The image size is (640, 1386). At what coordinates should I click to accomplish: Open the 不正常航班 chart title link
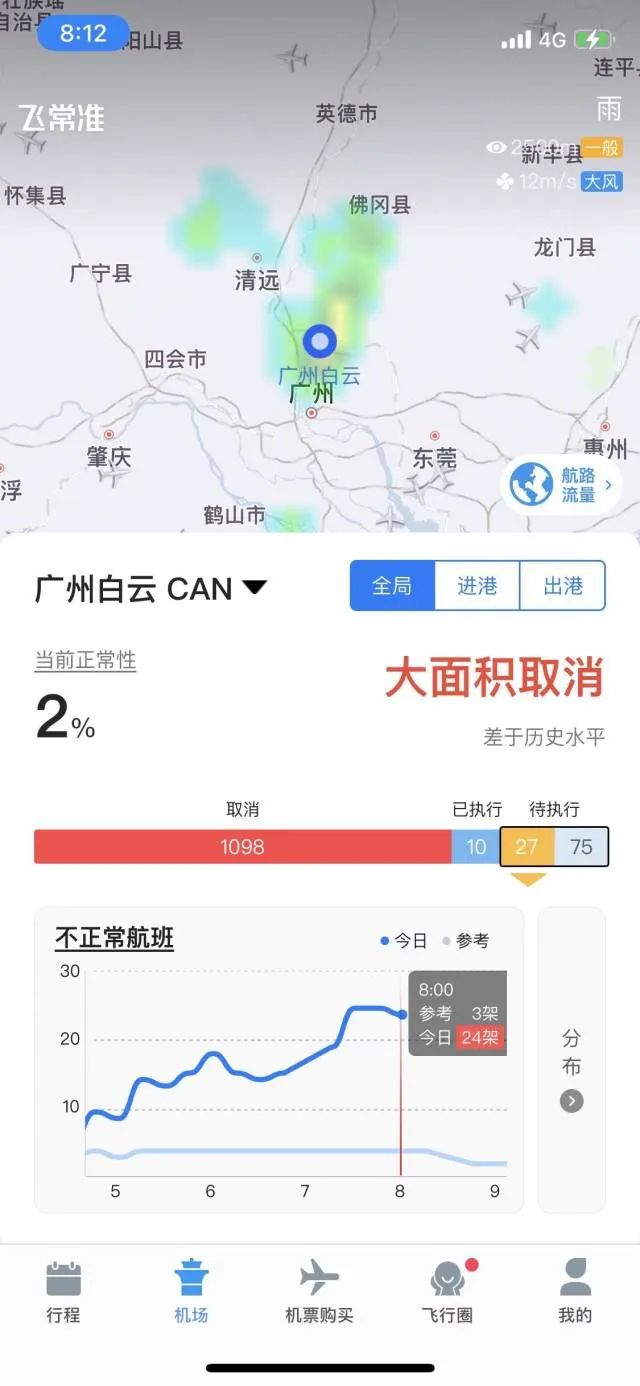tap(114, 938)
